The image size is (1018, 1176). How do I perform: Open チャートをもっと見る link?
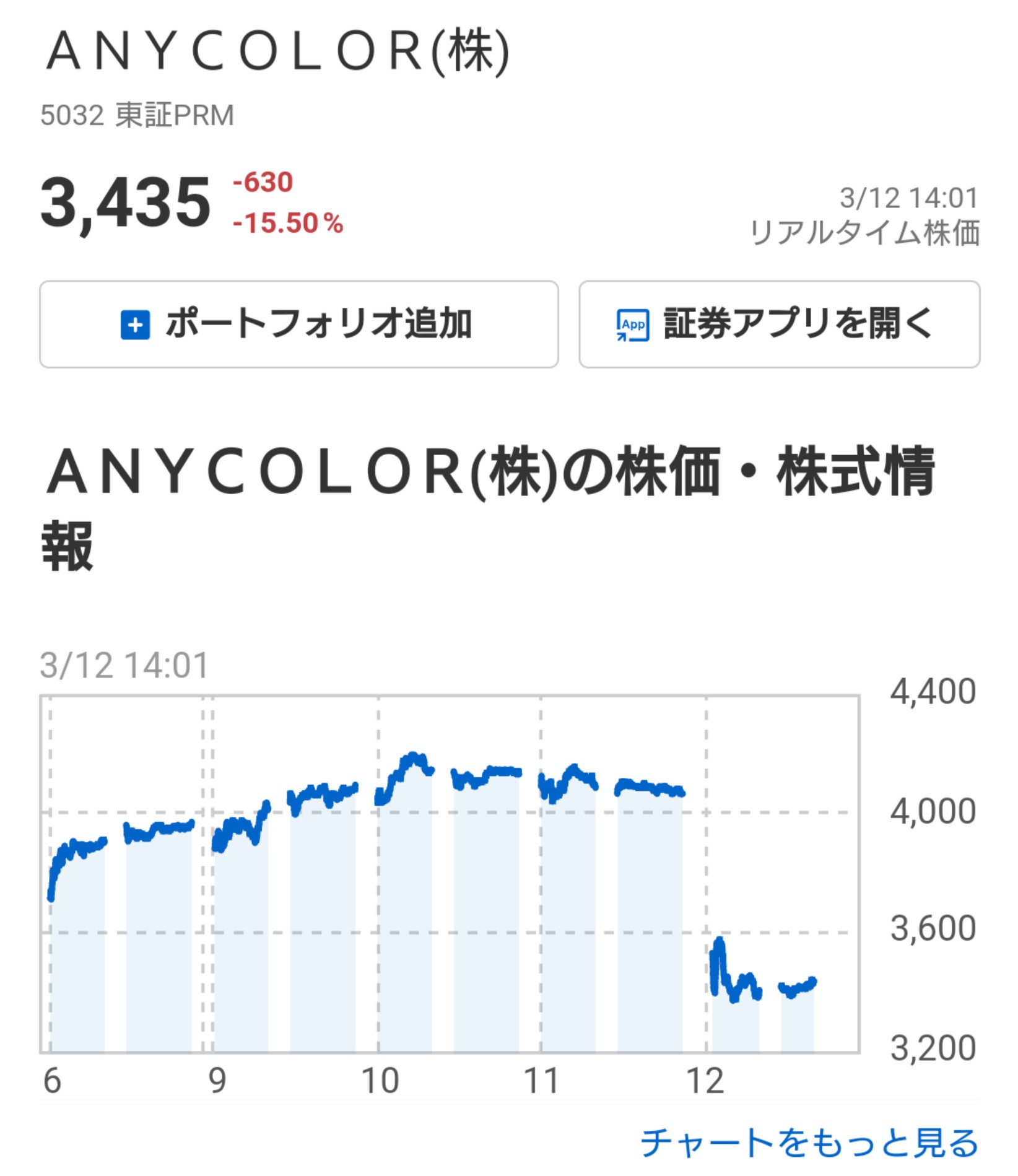pyautogui.click(x=809, y=1143)
